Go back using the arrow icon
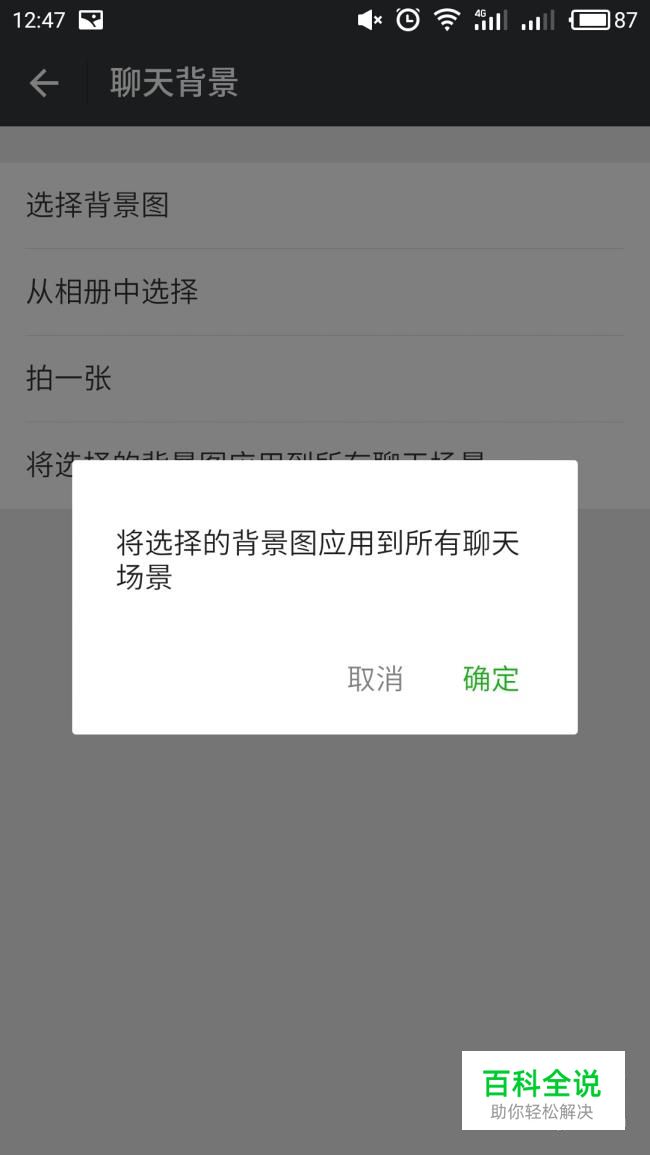Image resolution: width=650 pixels, height=1155 pixels. pos(44,84)
